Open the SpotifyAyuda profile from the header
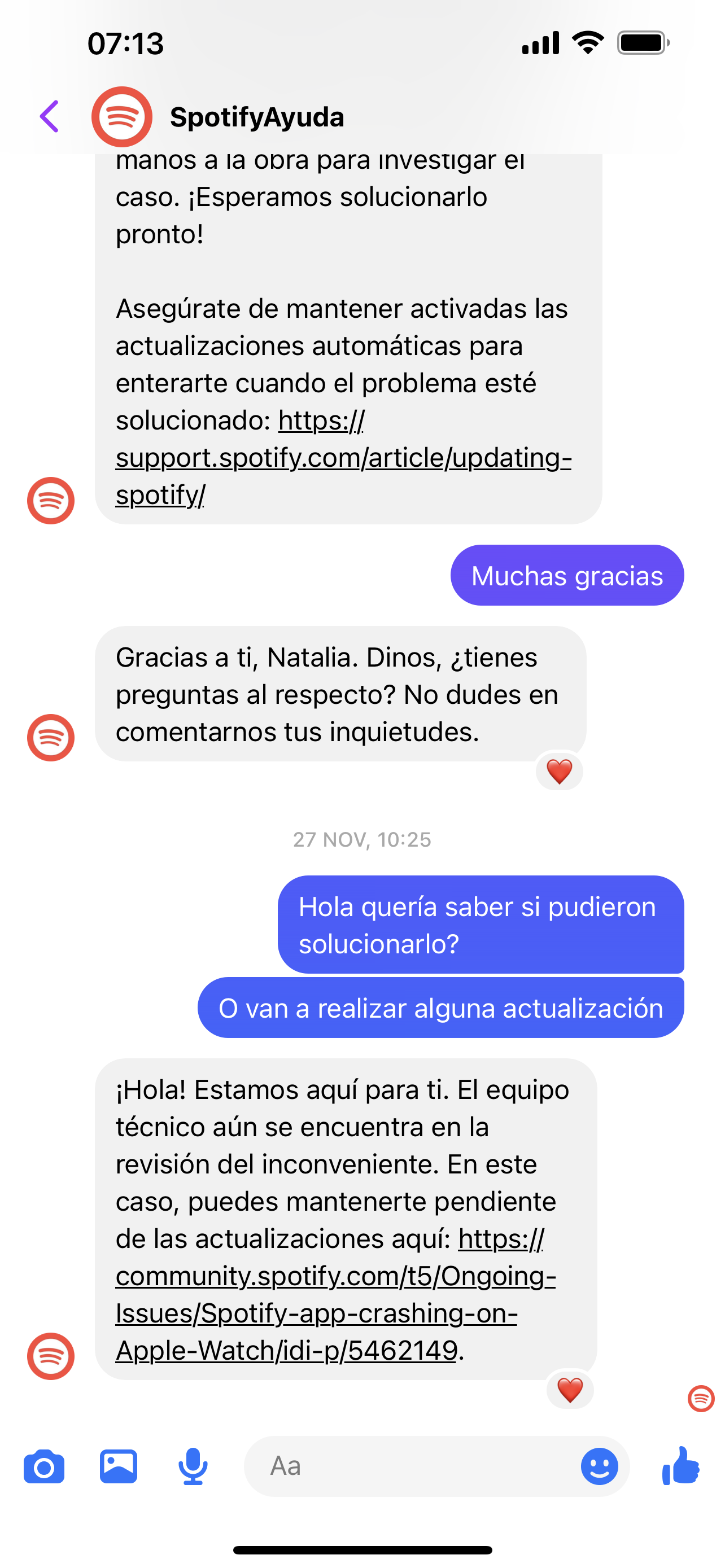 [x=256, y=117]
